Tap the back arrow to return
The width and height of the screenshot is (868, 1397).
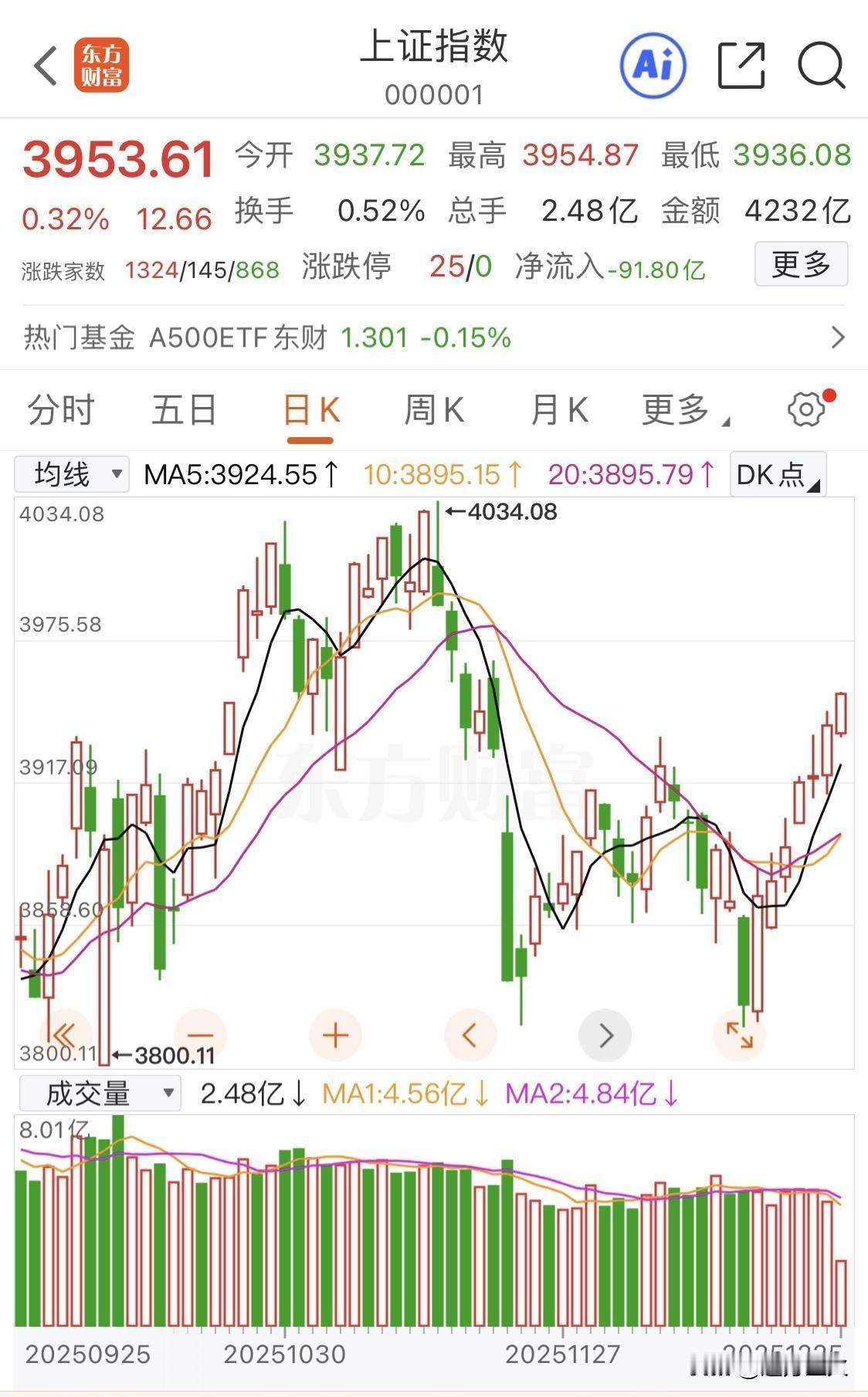coord(44,63)
